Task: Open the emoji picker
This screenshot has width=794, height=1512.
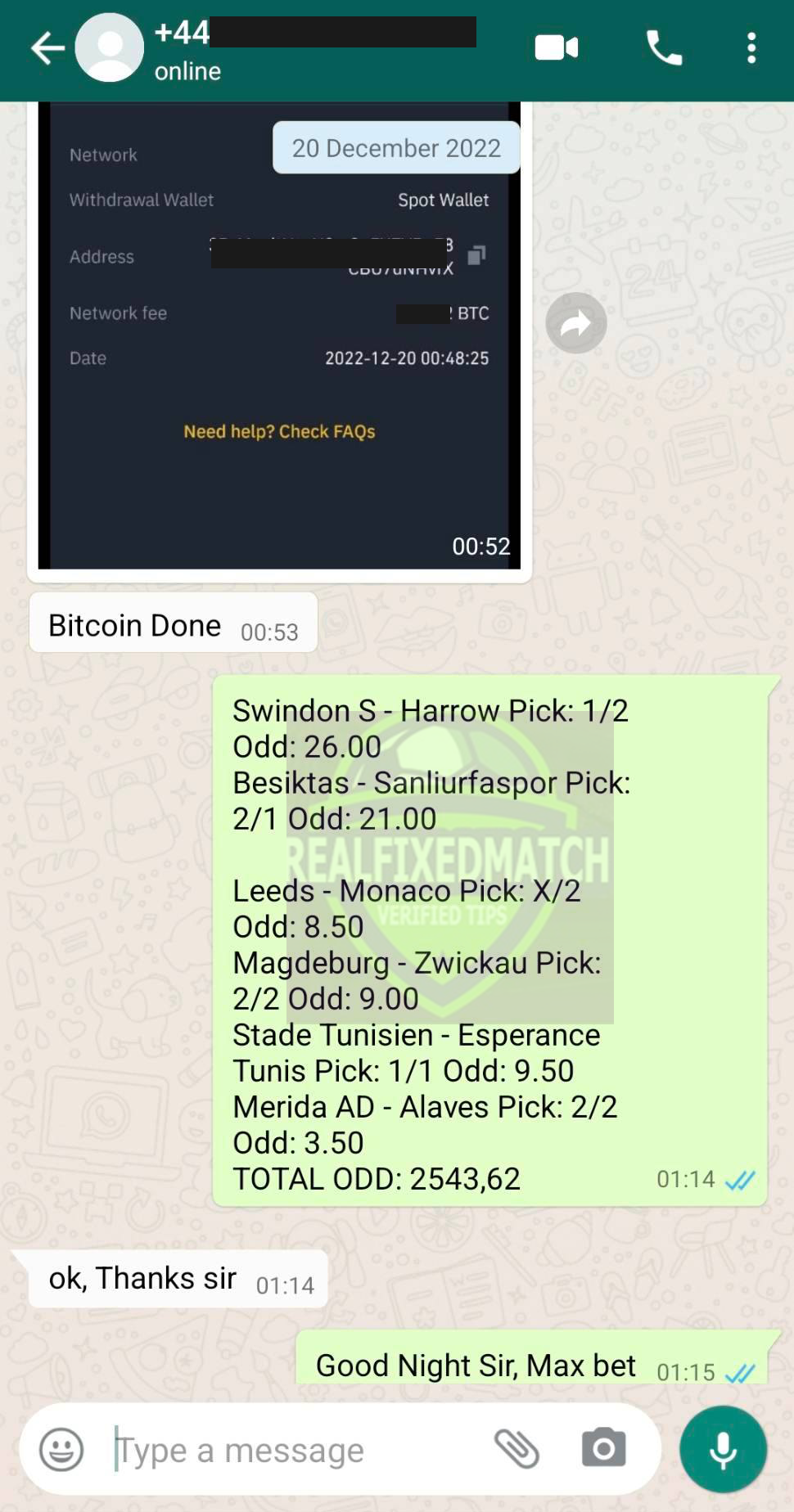Action: pyautogui.click(x=61, y=1450)
